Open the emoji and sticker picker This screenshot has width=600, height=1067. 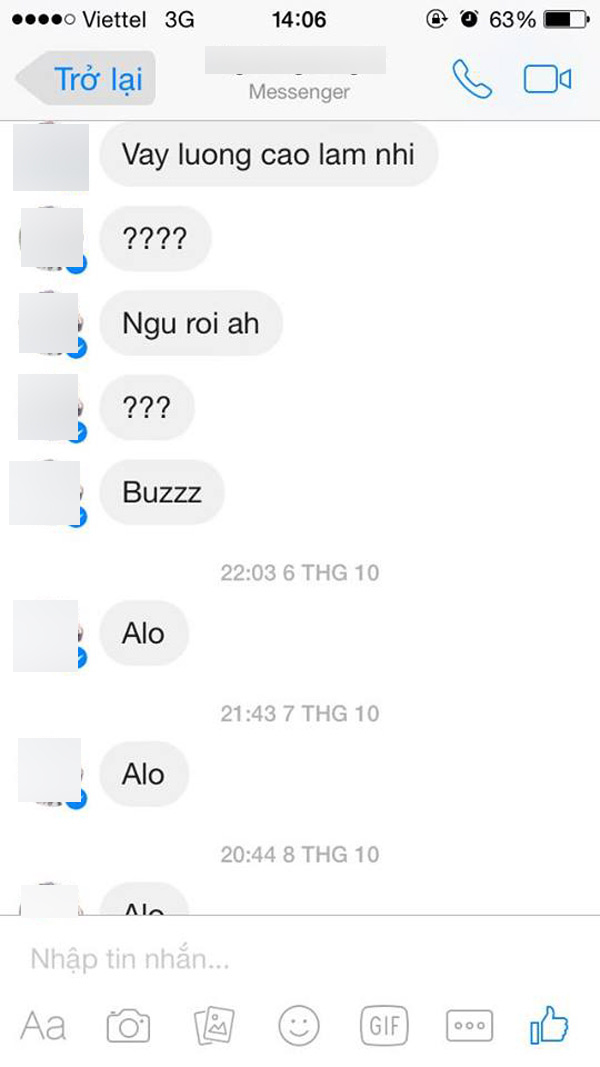(299, 1025)
